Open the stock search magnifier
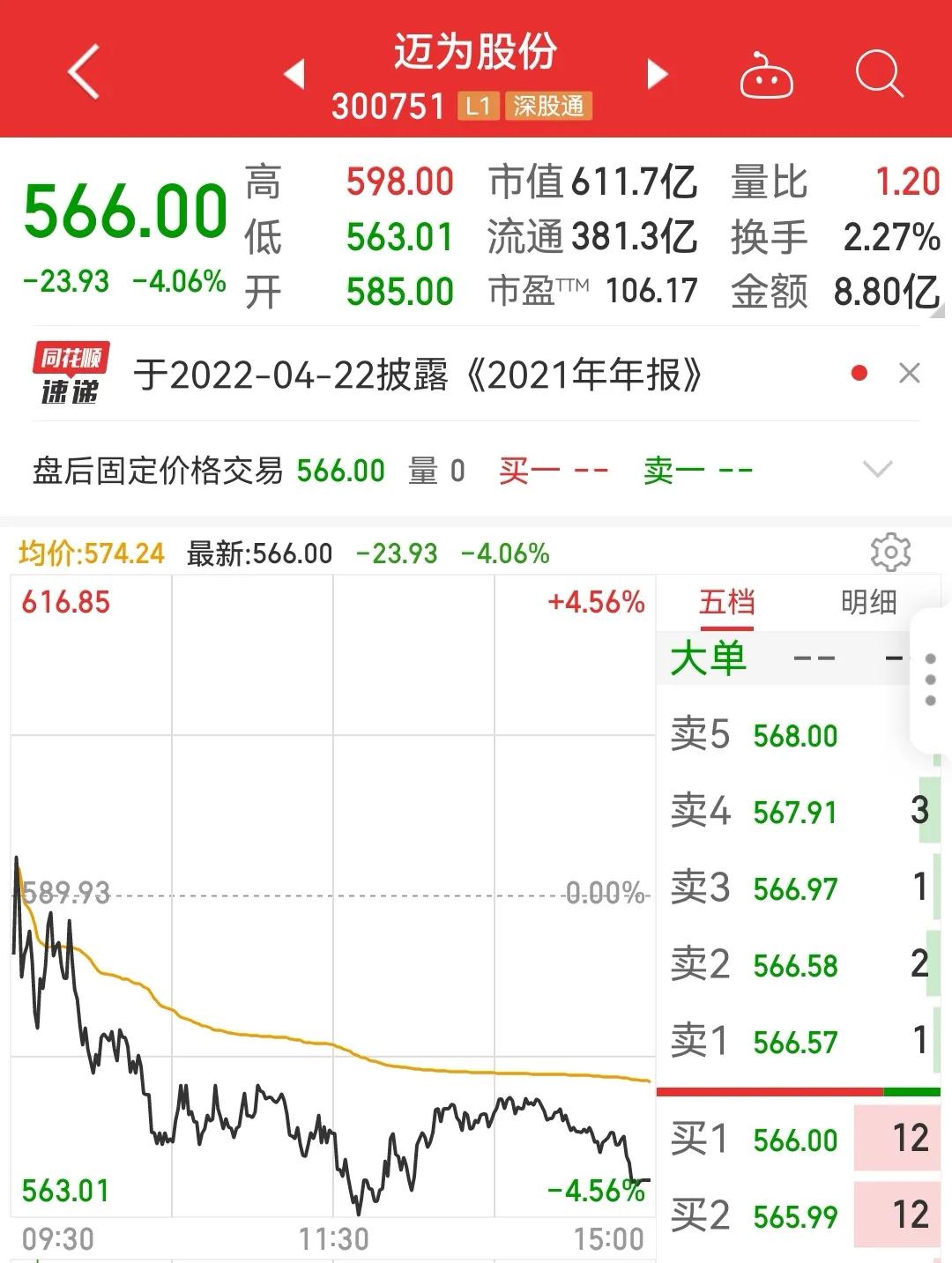952x1263 pixels. tap(875, 75)
